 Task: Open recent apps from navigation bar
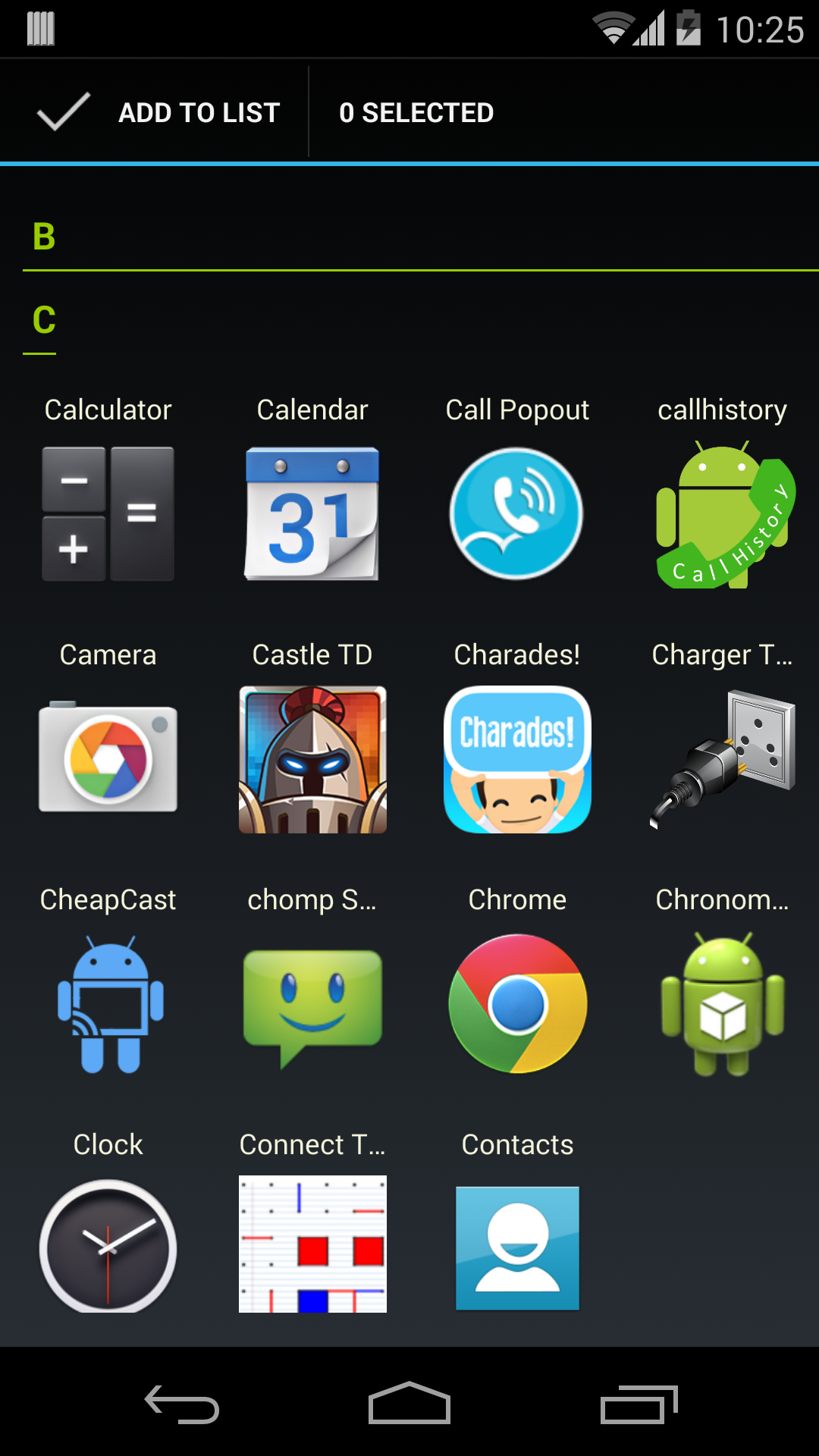click(639, 1404)
